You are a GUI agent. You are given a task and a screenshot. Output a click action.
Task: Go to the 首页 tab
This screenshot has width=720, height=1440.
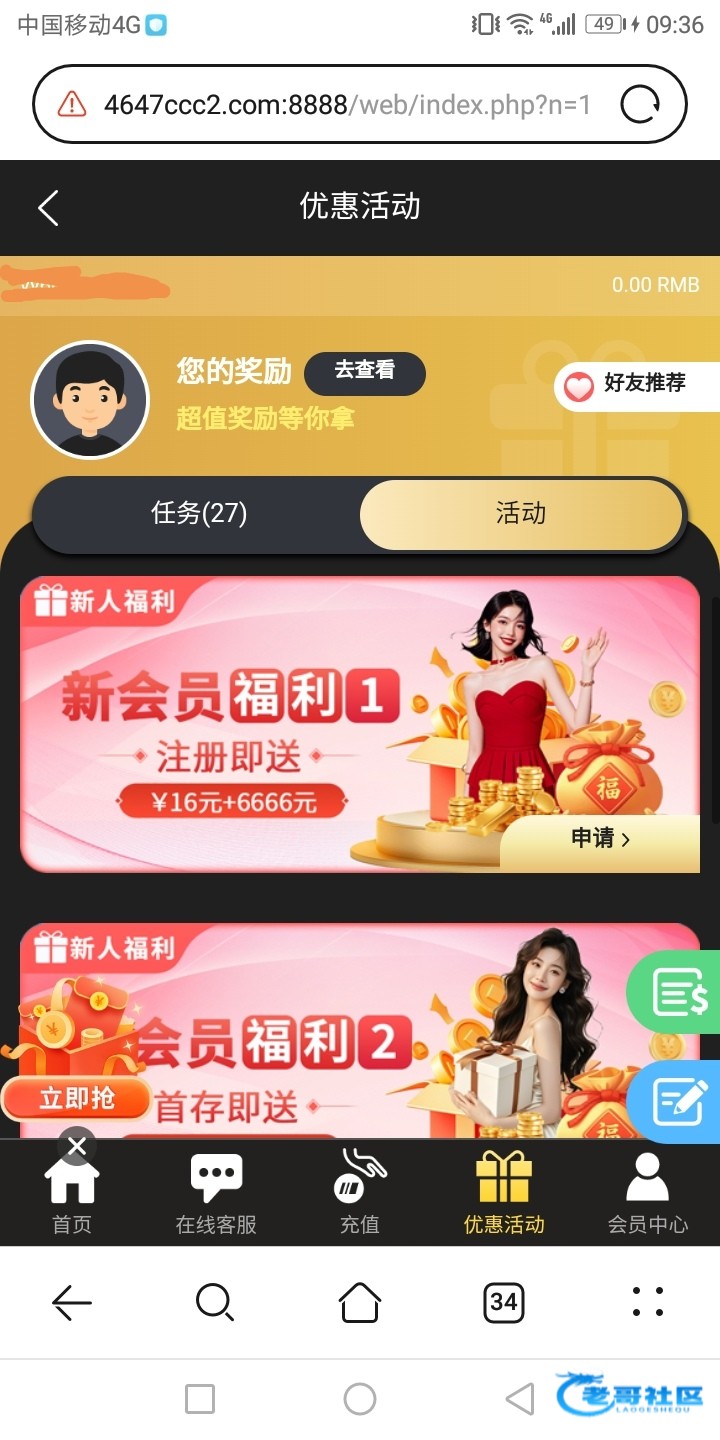pos(72,1194)
